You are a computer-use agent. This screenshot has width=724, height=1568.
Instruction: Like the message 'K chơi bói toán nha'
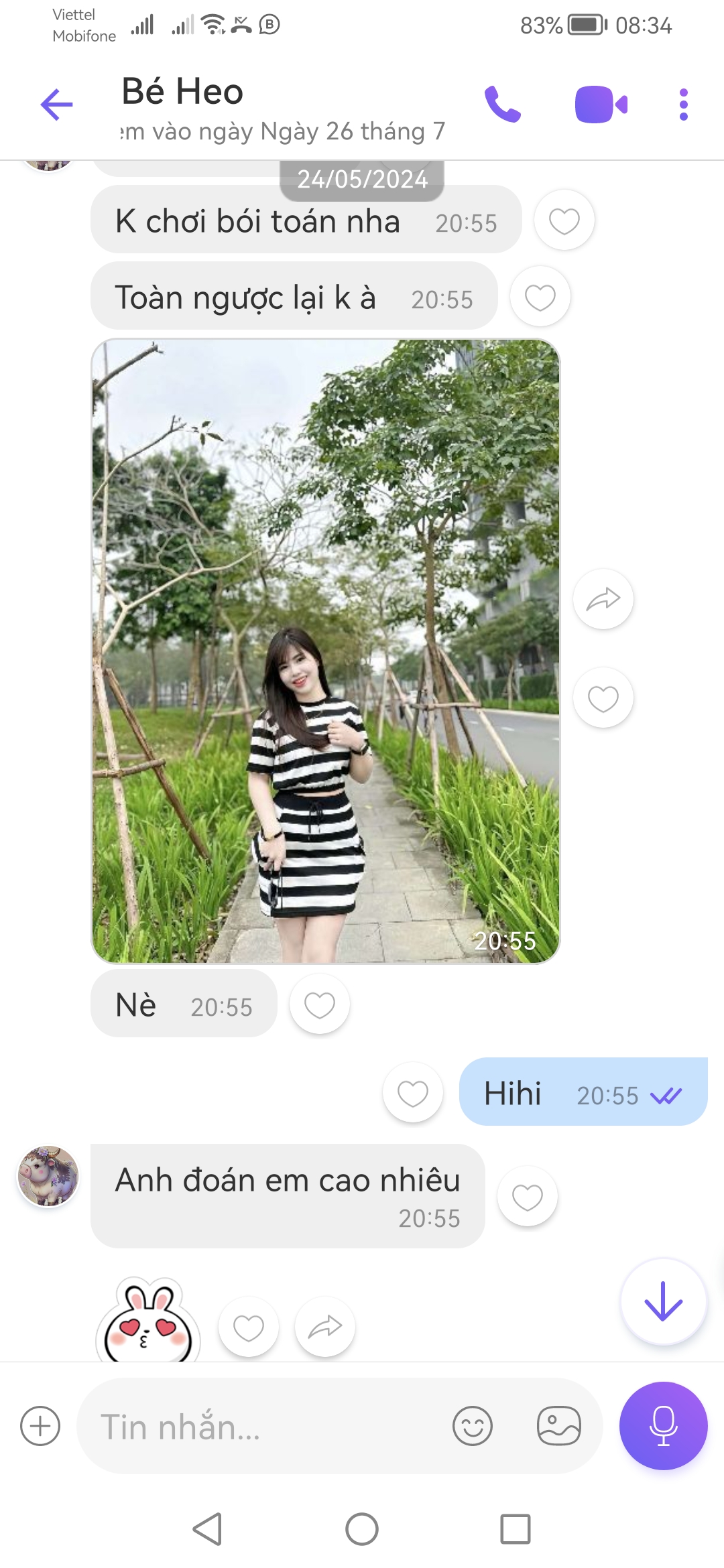(x=564, y=220)
